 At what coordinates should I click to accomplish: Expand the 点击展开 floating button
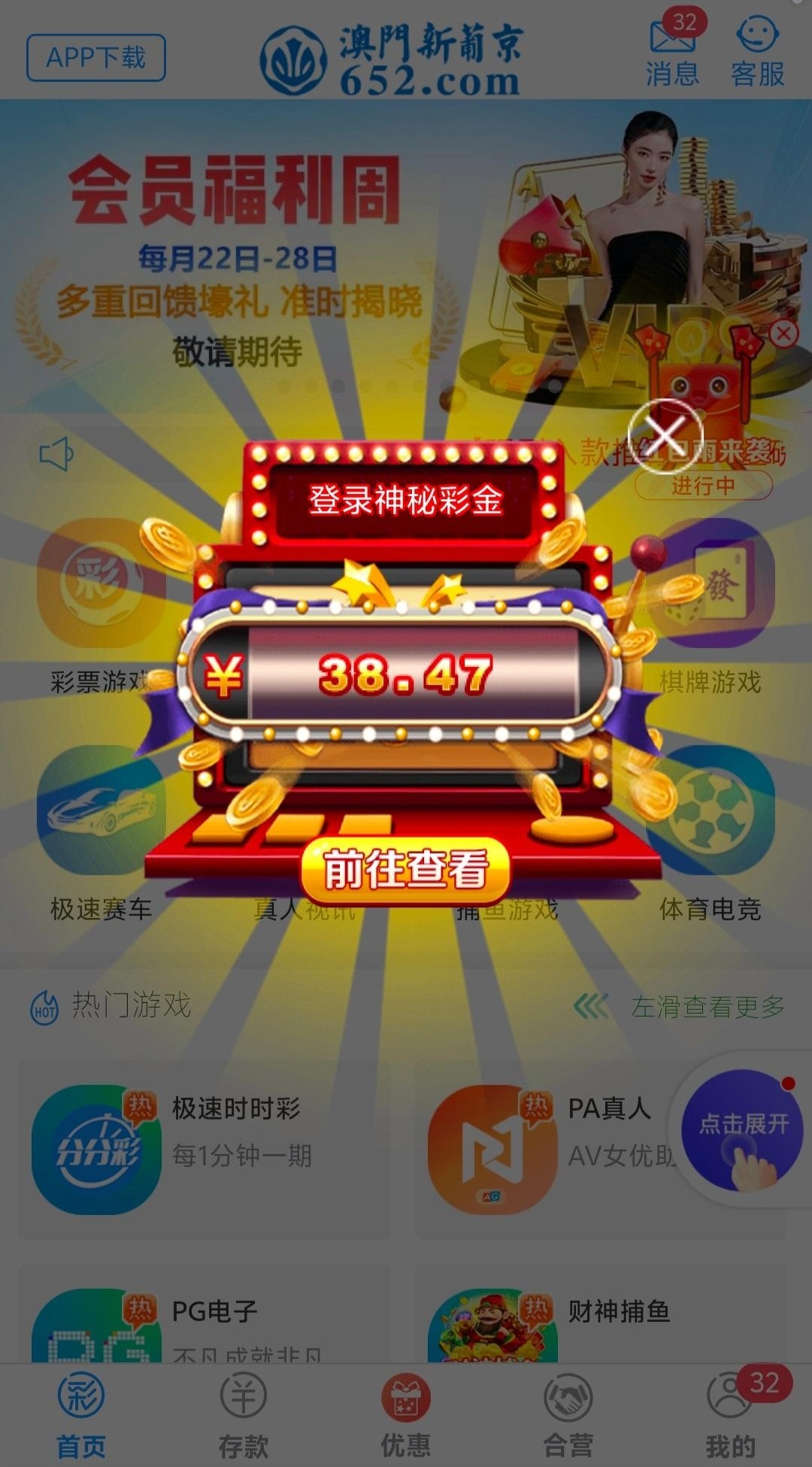[742, 1129]
